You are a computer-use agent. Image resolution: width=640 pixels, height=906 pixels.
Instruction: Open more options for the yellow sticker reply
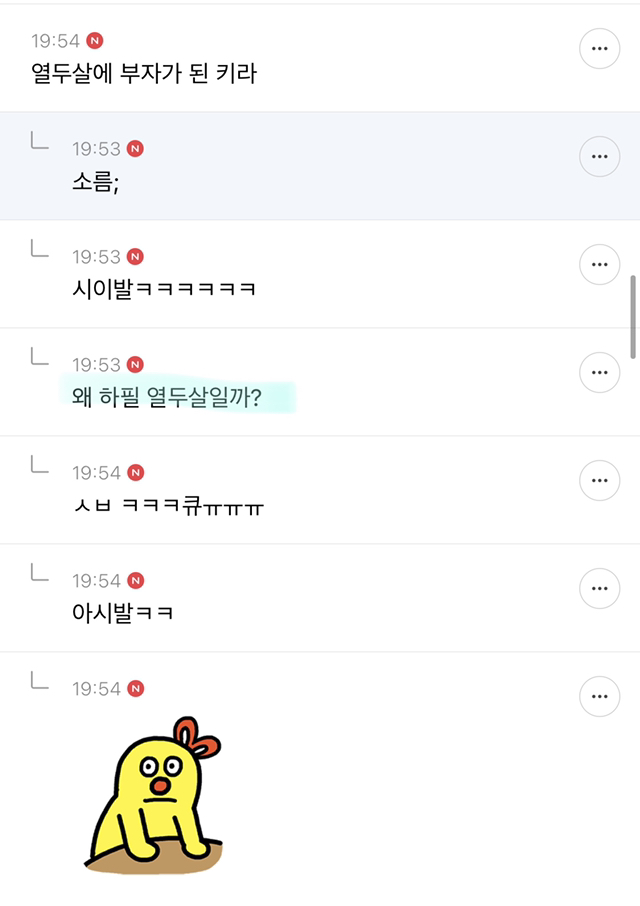(x=599, y=696)
